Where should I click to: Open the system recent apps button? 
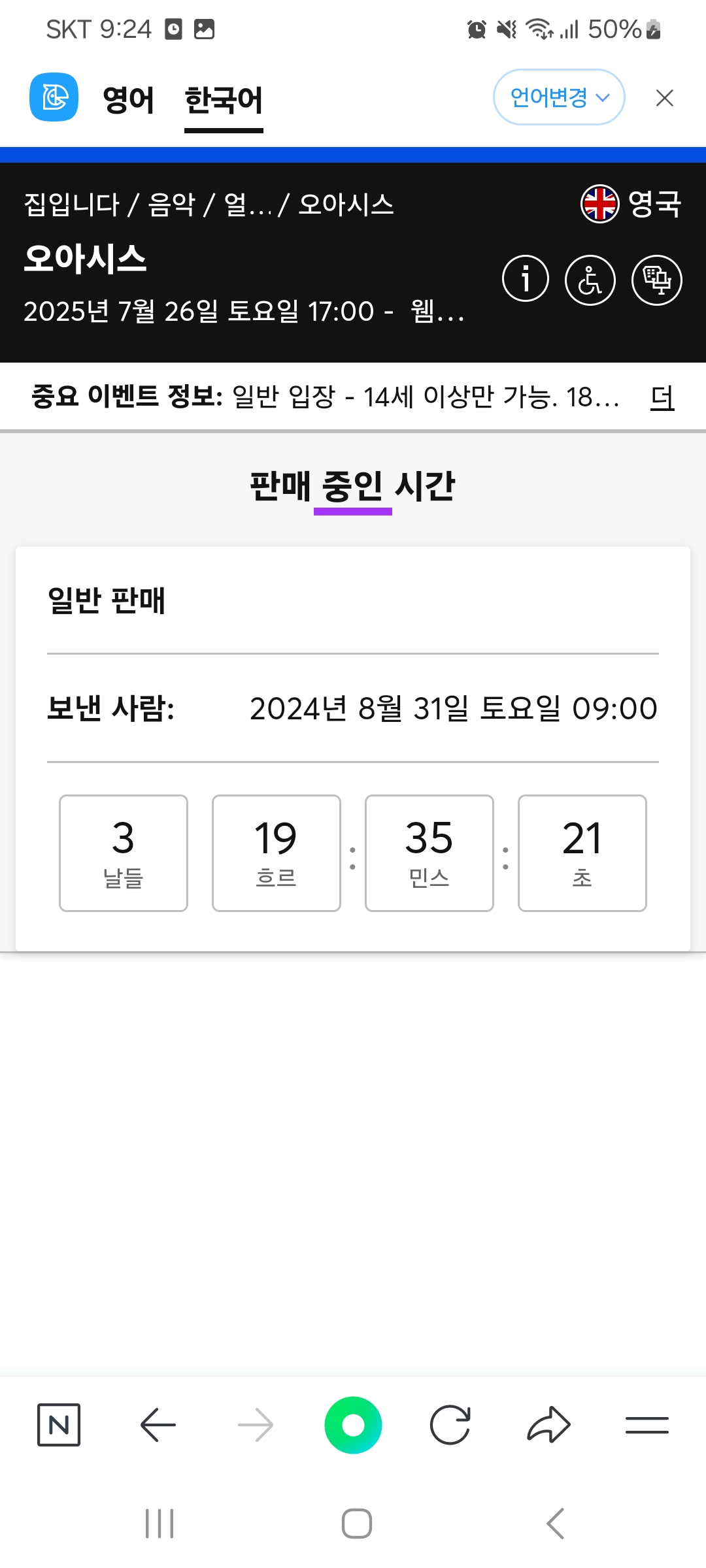click(x=160, y=1524)
